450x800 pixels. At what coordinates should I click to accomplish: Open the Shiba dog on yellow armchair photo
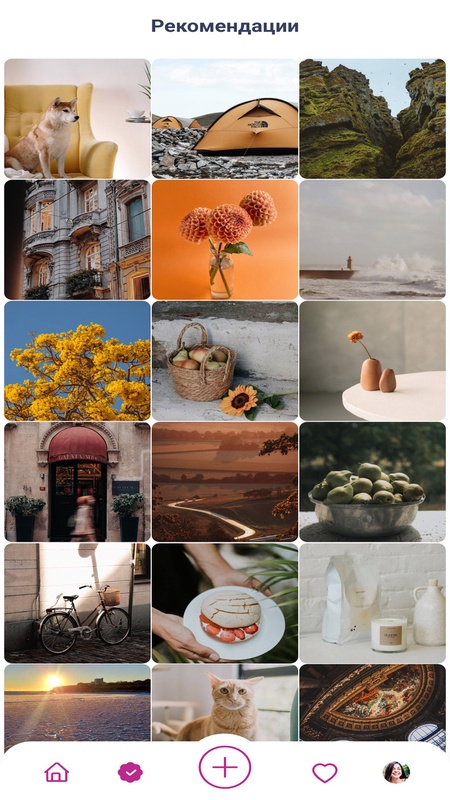click(78, 118)
